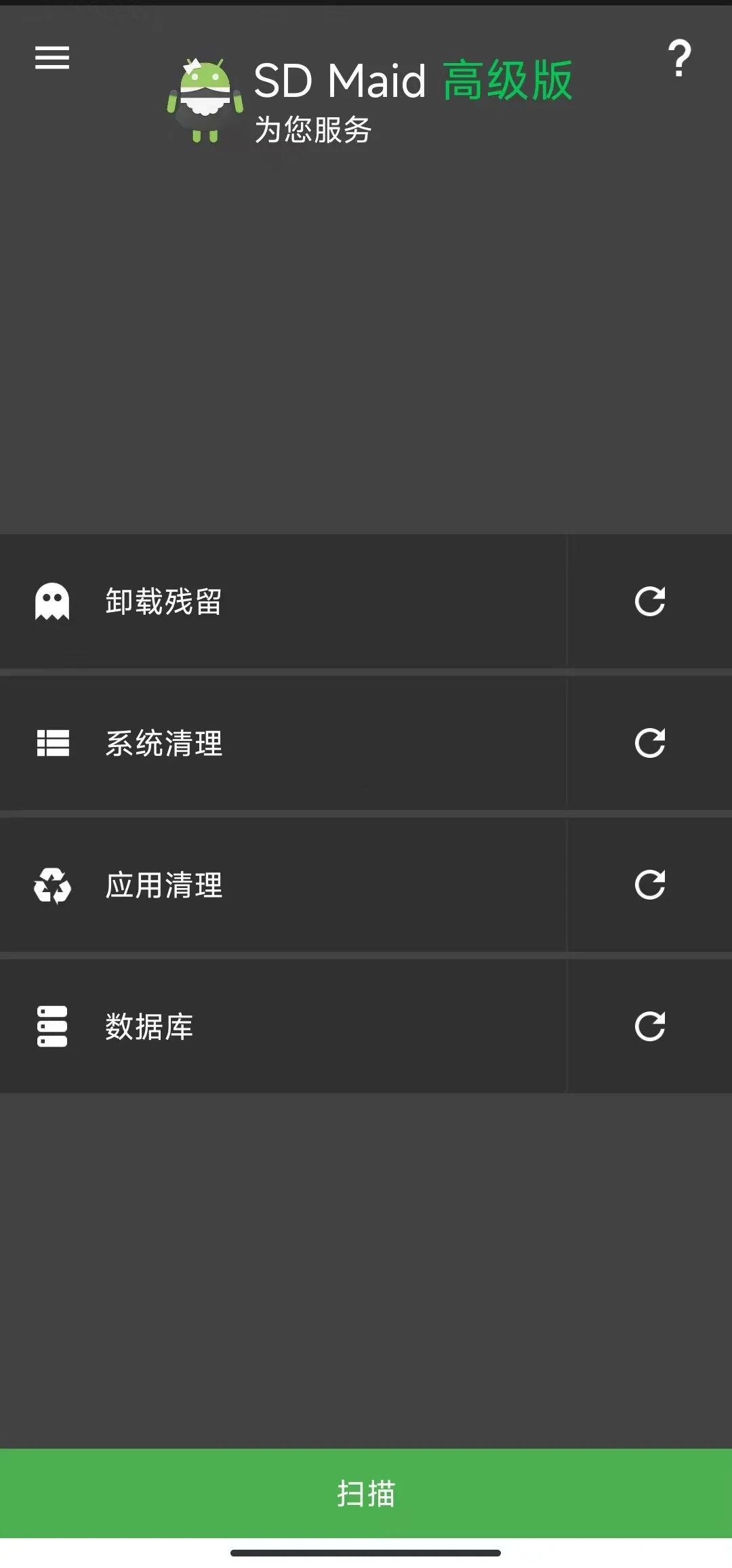Refresh scan for 数据库
This screenshot has width=732, height=1568.
point(649,1026)
